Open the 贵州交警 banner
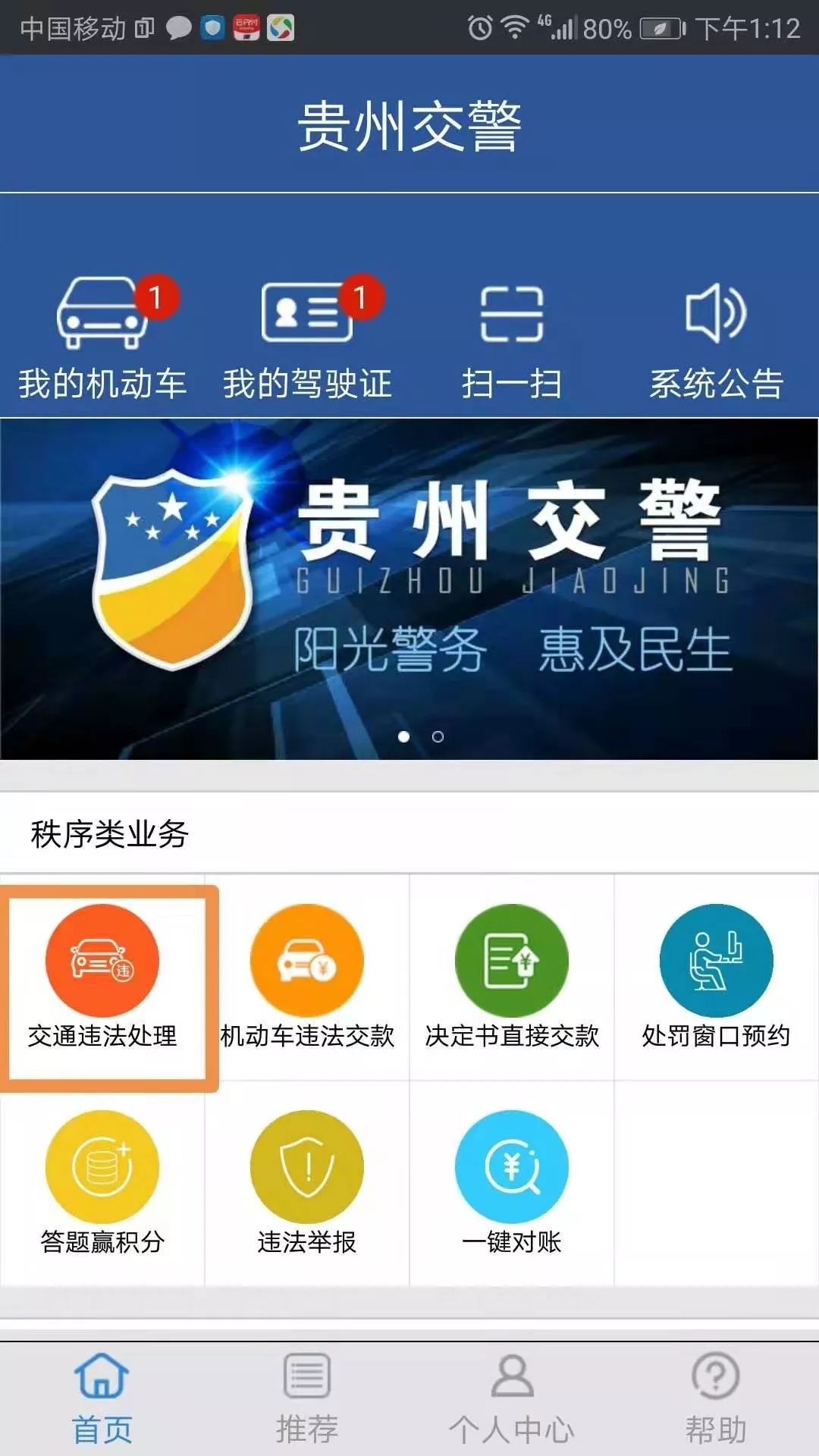Image resolution: width=819 pixels, height=1456 pixels. click(409, 576)
